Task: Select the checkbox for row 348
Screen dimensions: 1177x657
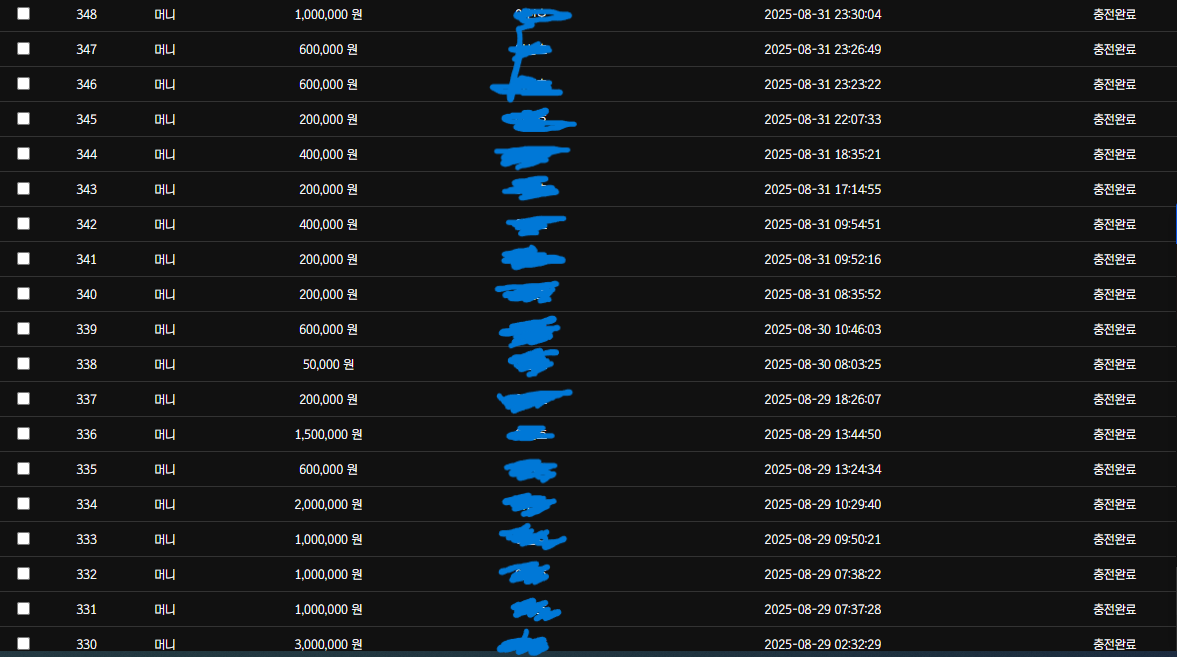Action: (24, 14)
